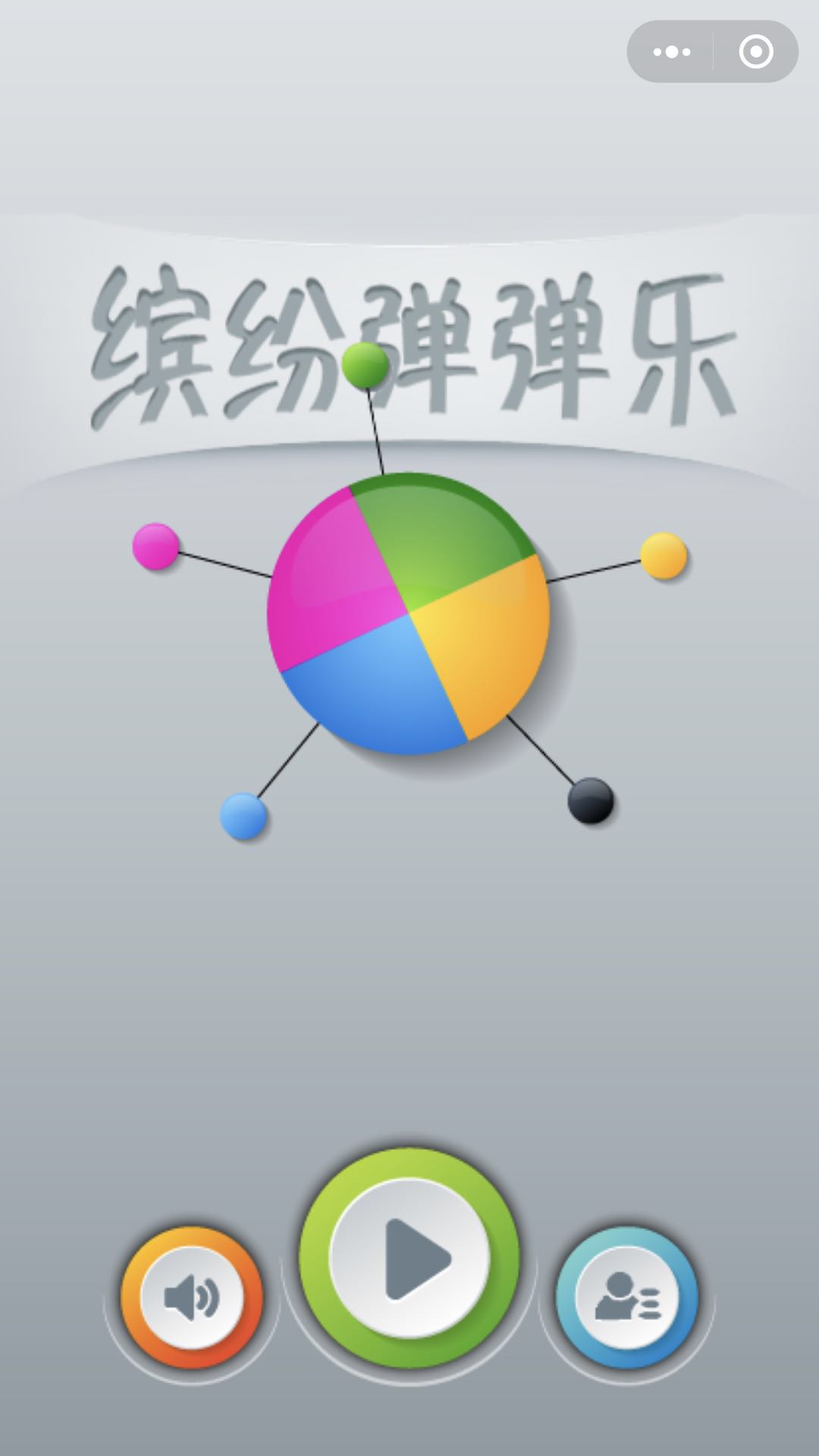Close the mini program with the circle icon
Viewport: 819px width, 1456px height.
coord(755,52)
